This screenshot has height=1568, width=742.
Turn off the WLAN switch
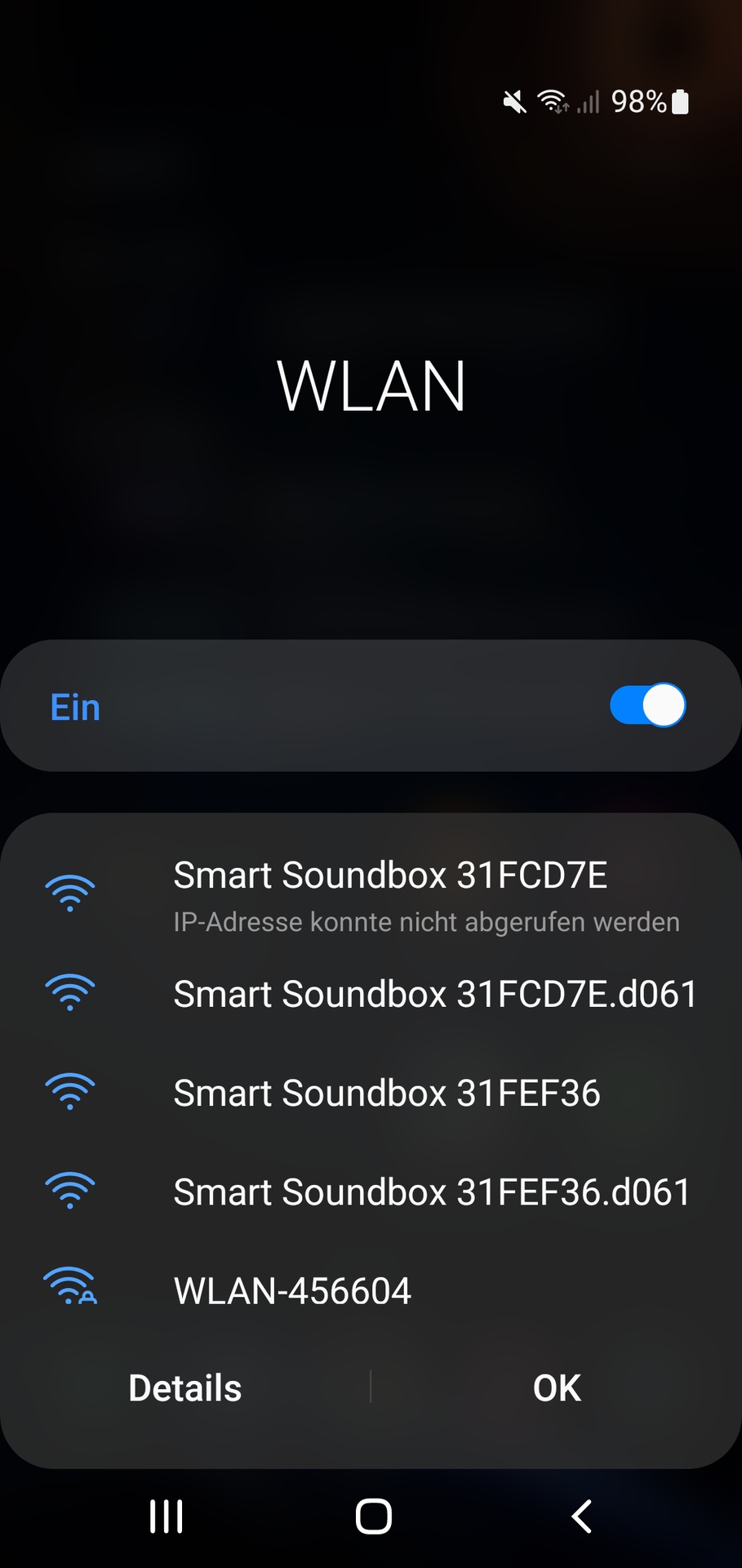[647, 706]
